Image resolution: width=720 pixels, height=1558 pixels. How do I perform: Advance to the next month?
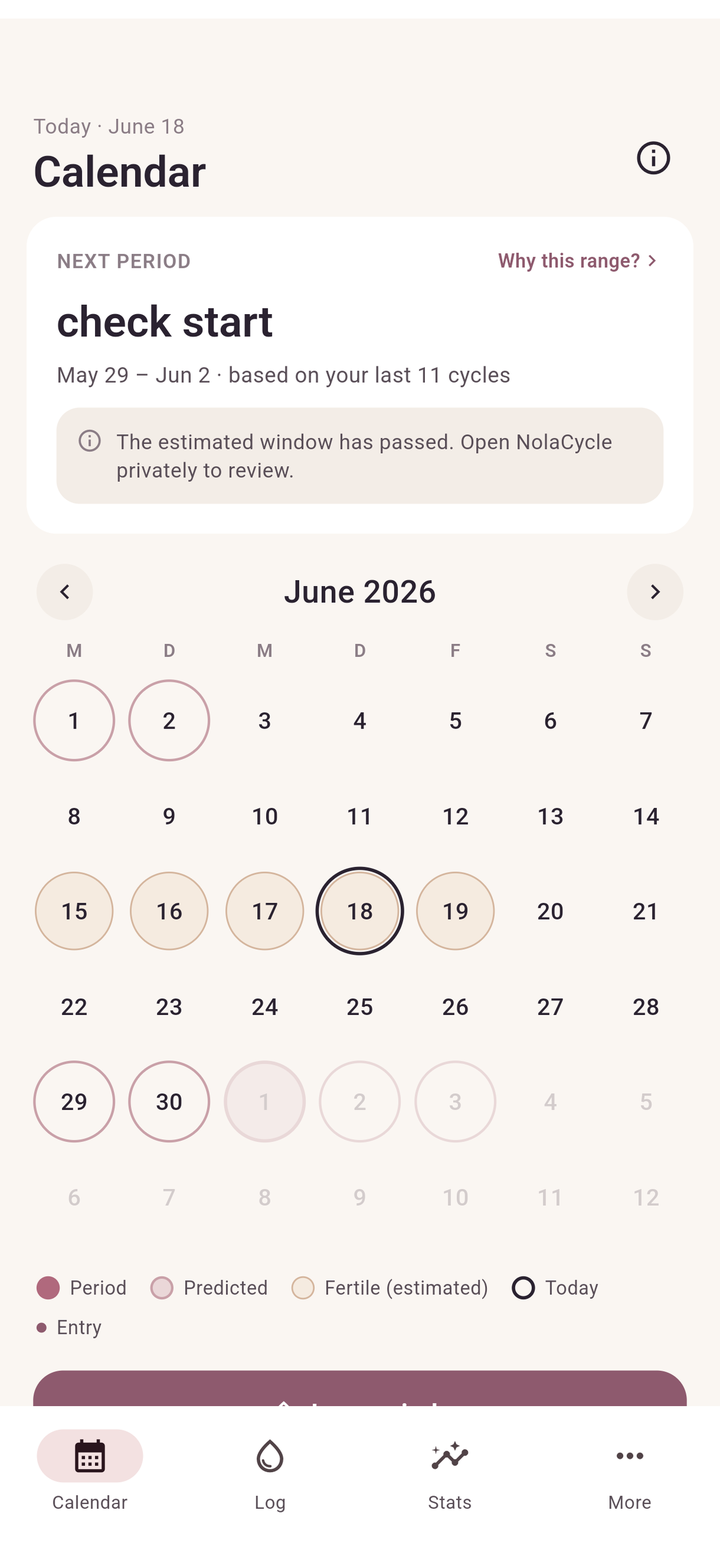pyautogui.click(x=655, y=592)
